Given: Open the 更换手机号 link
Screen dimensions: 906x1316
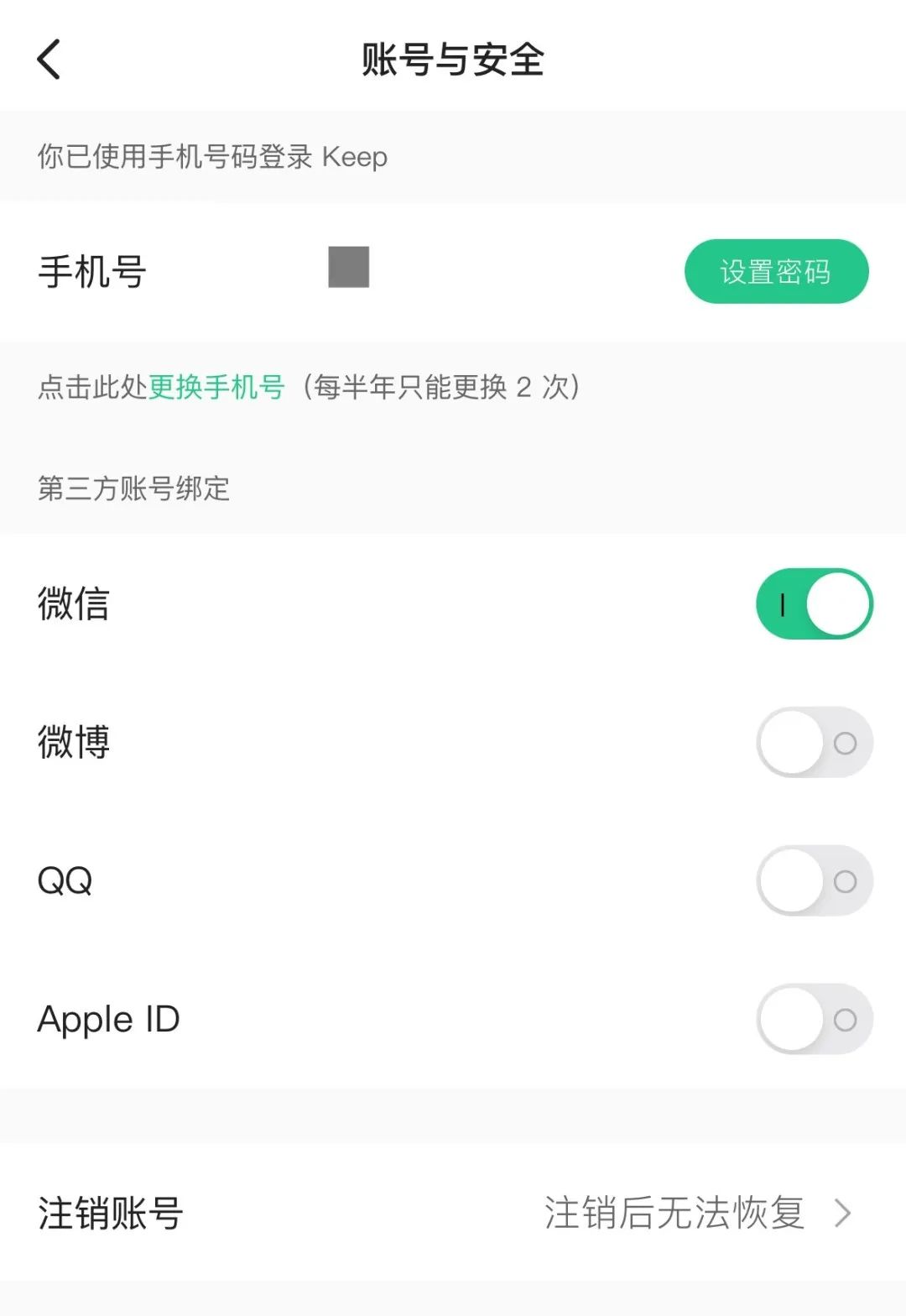Looking at the screenshot, I should (216, 387).
